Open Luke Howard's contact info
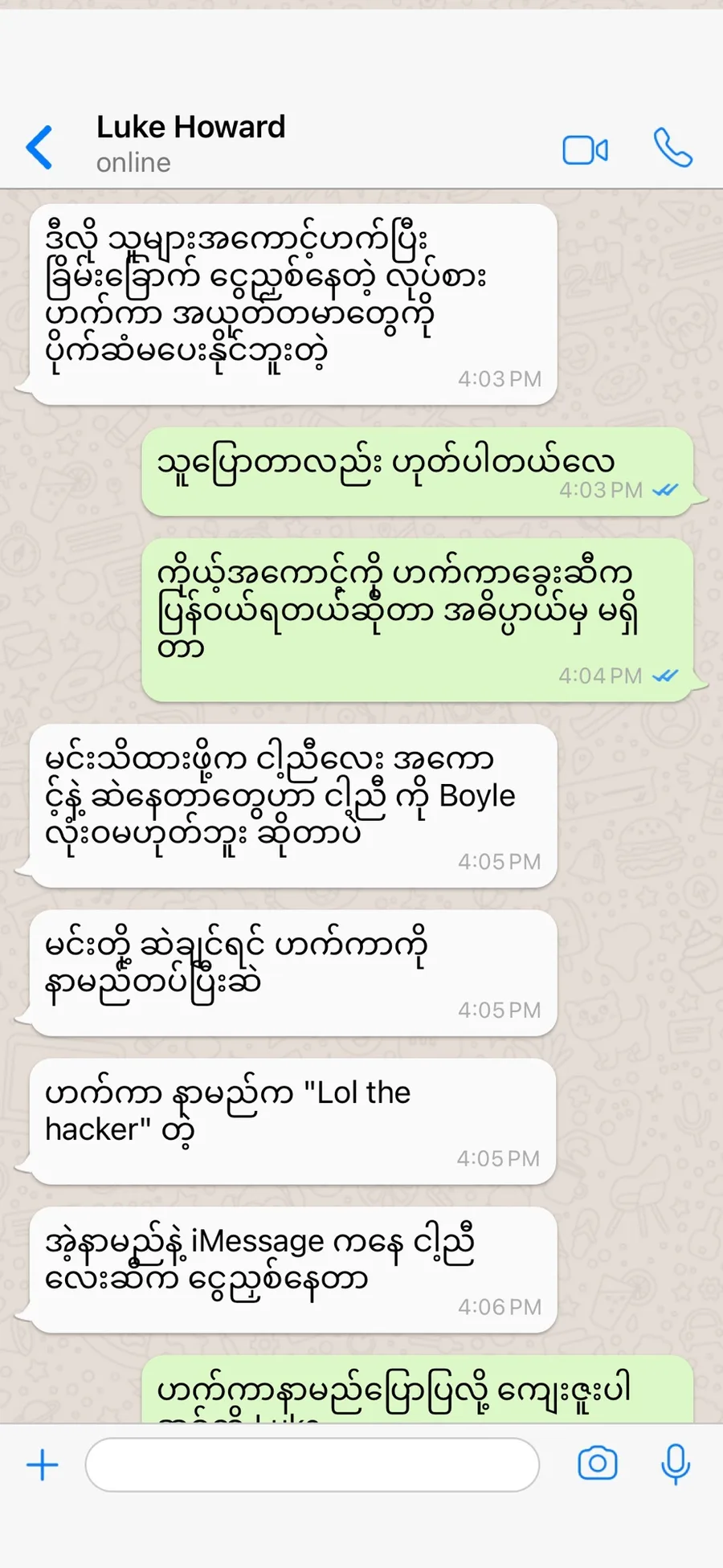 (190, 143)
